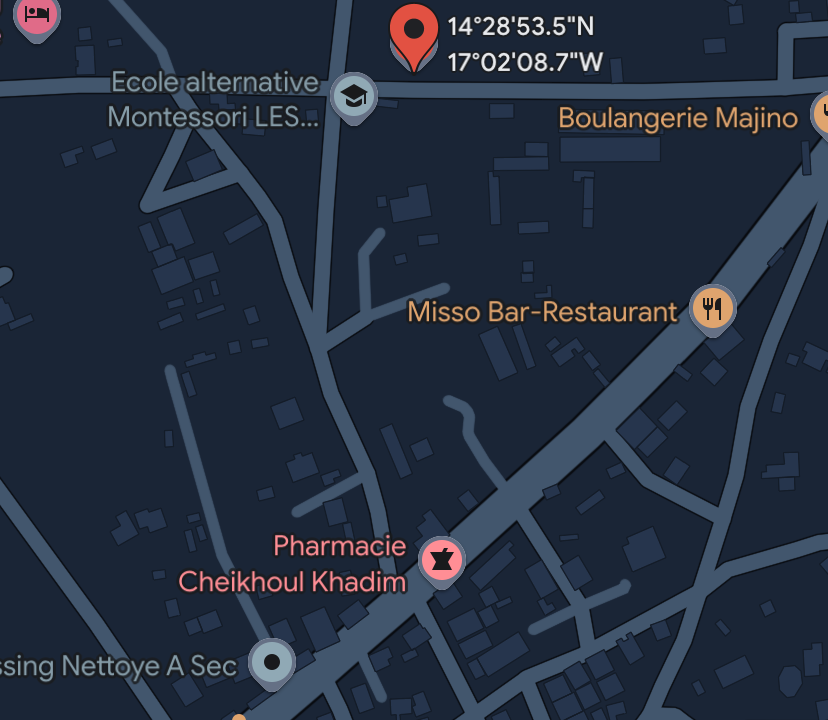Select Boulangerie Majino place marker
The width and height of the screenshot is (828, 720).
click(x=821, y=112)
